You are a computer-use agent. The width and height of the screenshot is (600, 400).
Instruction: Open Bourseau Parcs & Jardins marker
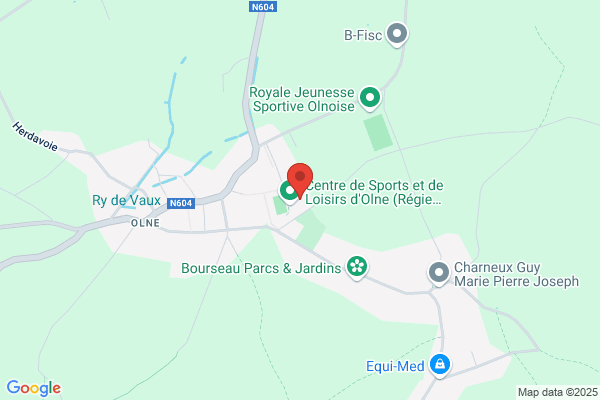pyautogui.click(x=357, y=267)
